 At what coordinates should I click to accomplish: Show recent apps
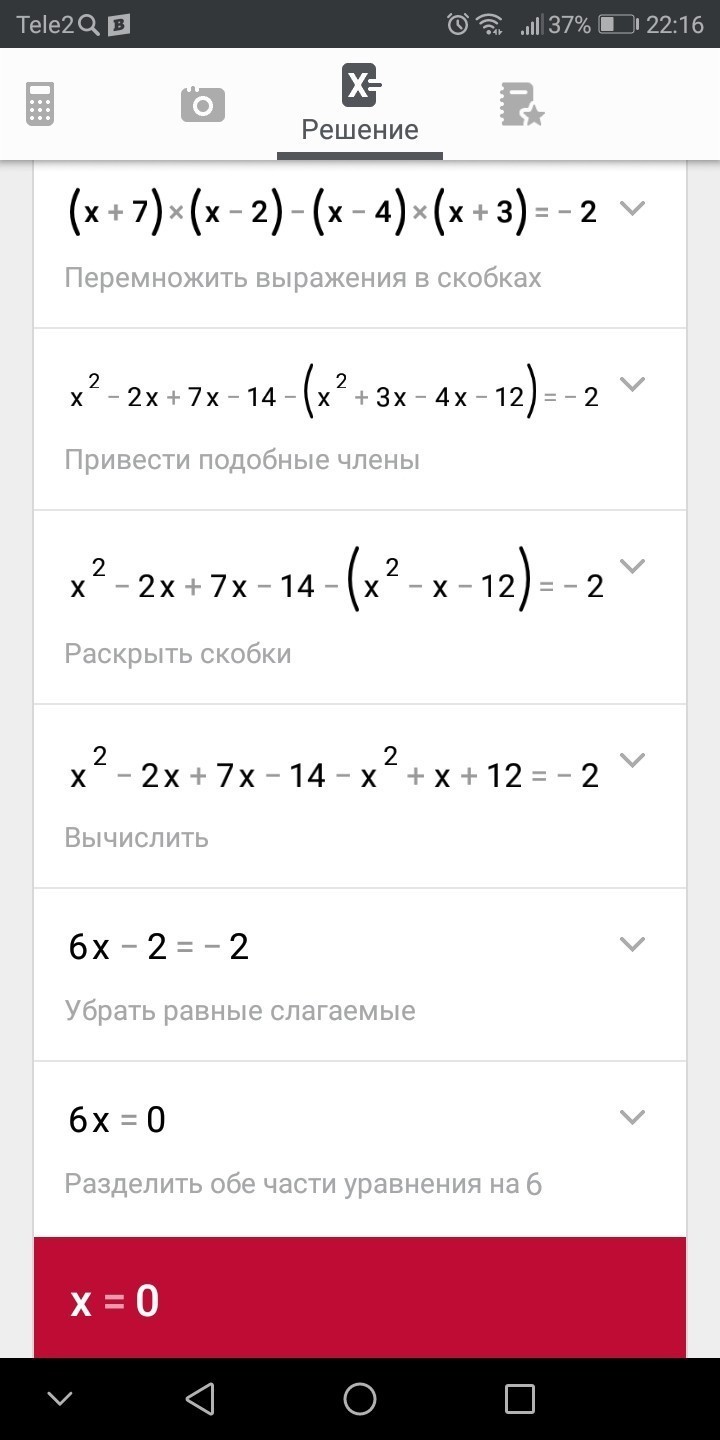[519, 1399]
